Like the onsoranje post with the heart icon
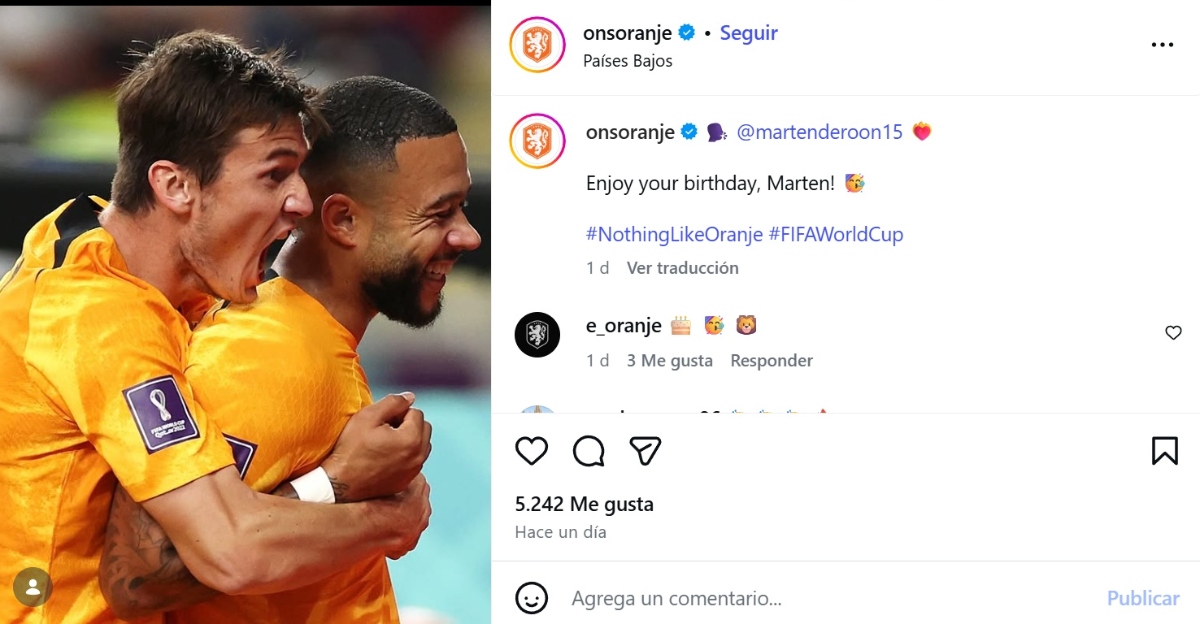 point(531,451)
